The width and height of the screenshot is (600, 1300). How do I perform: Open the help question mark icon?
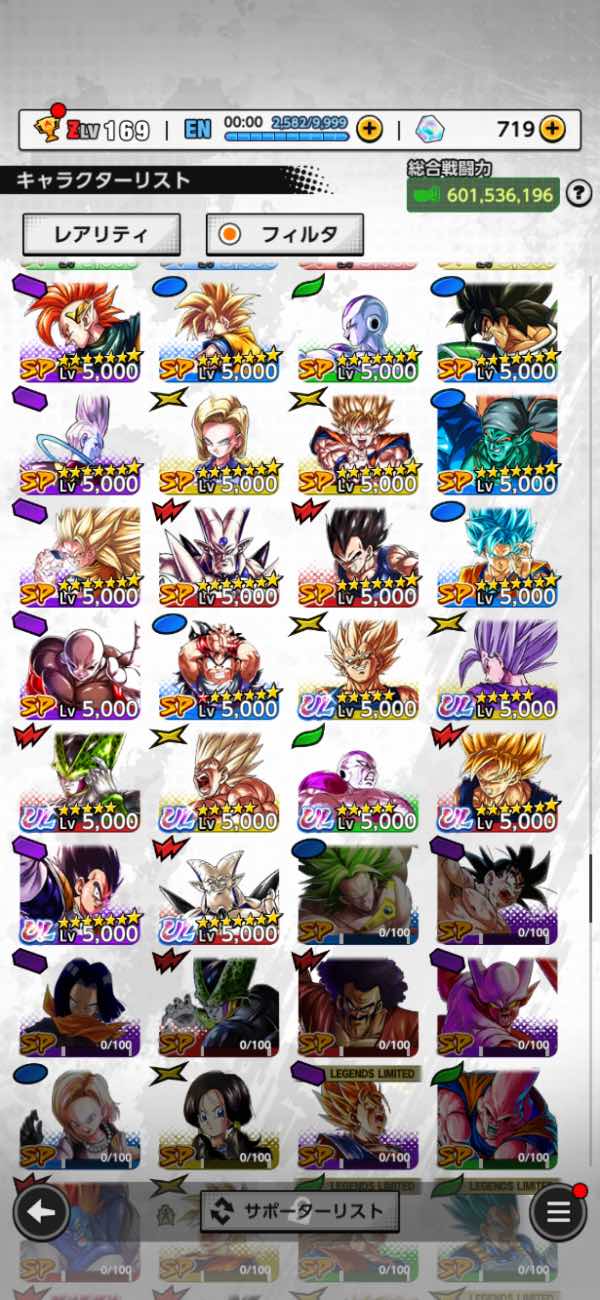click(579, 193)
